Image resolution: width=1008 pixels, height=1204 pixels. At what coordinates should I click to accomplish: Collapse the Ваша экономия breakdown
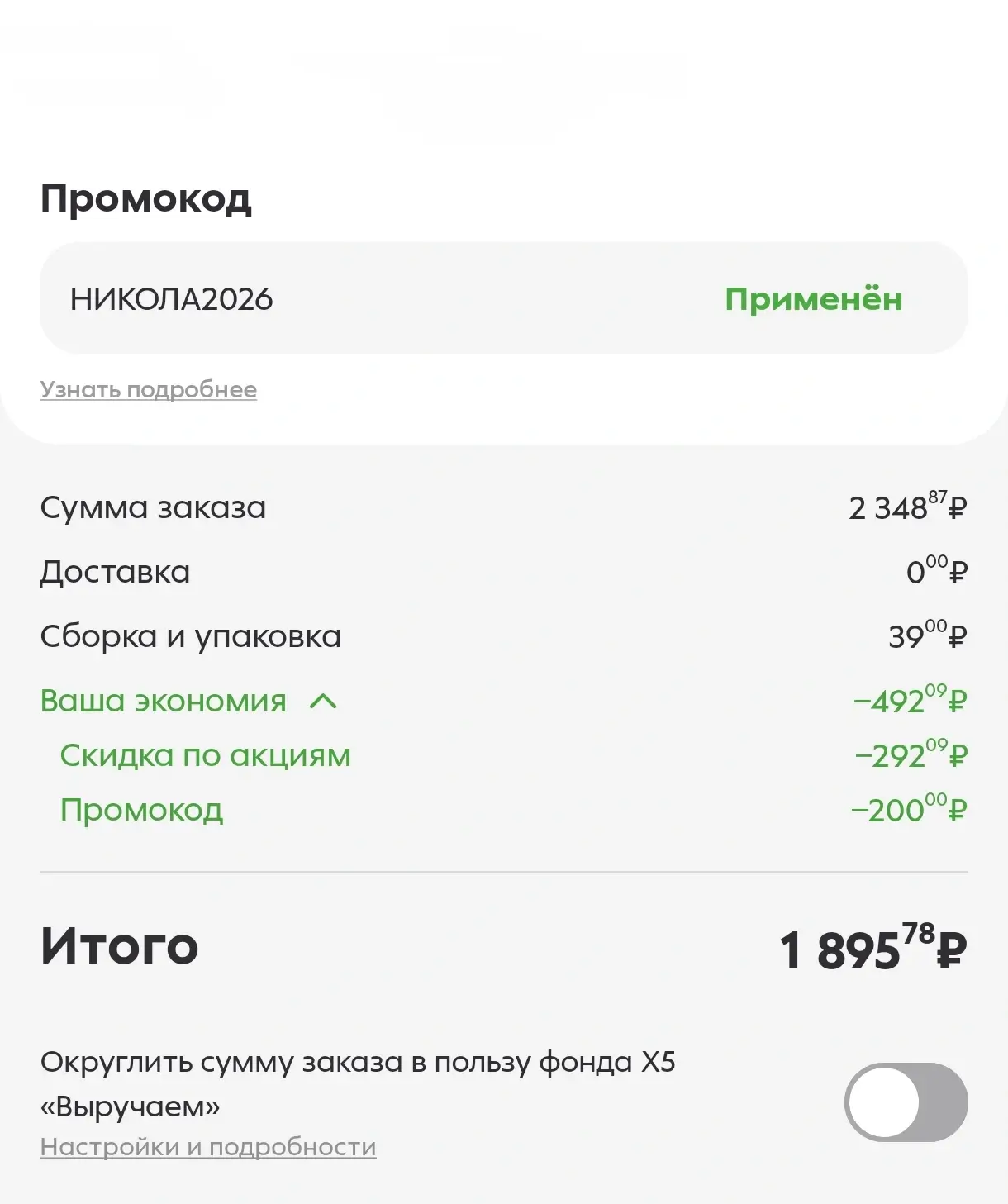323,702
